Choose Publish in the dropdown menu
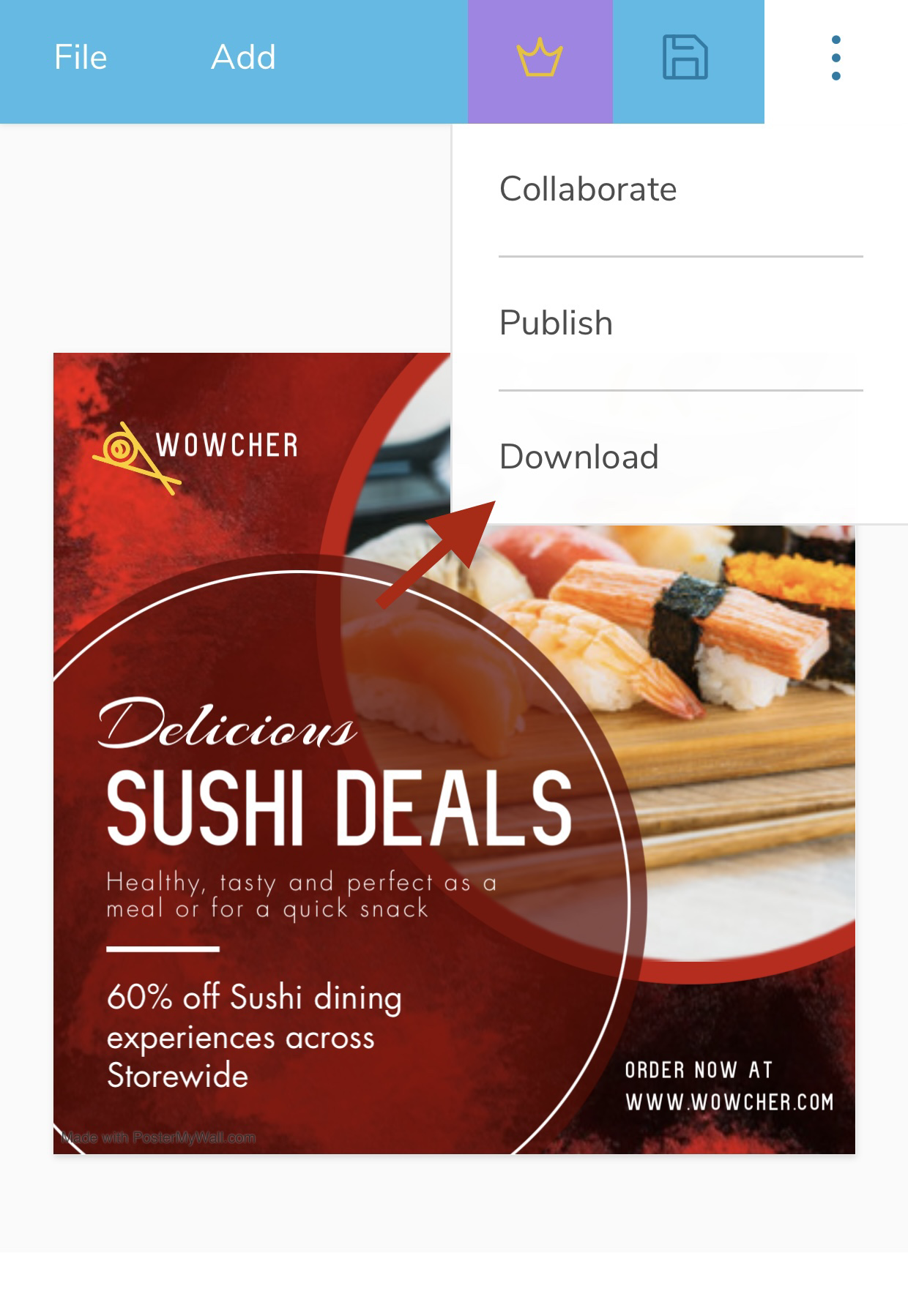This screenshot has height=1316, width=908. click(556, 324)
